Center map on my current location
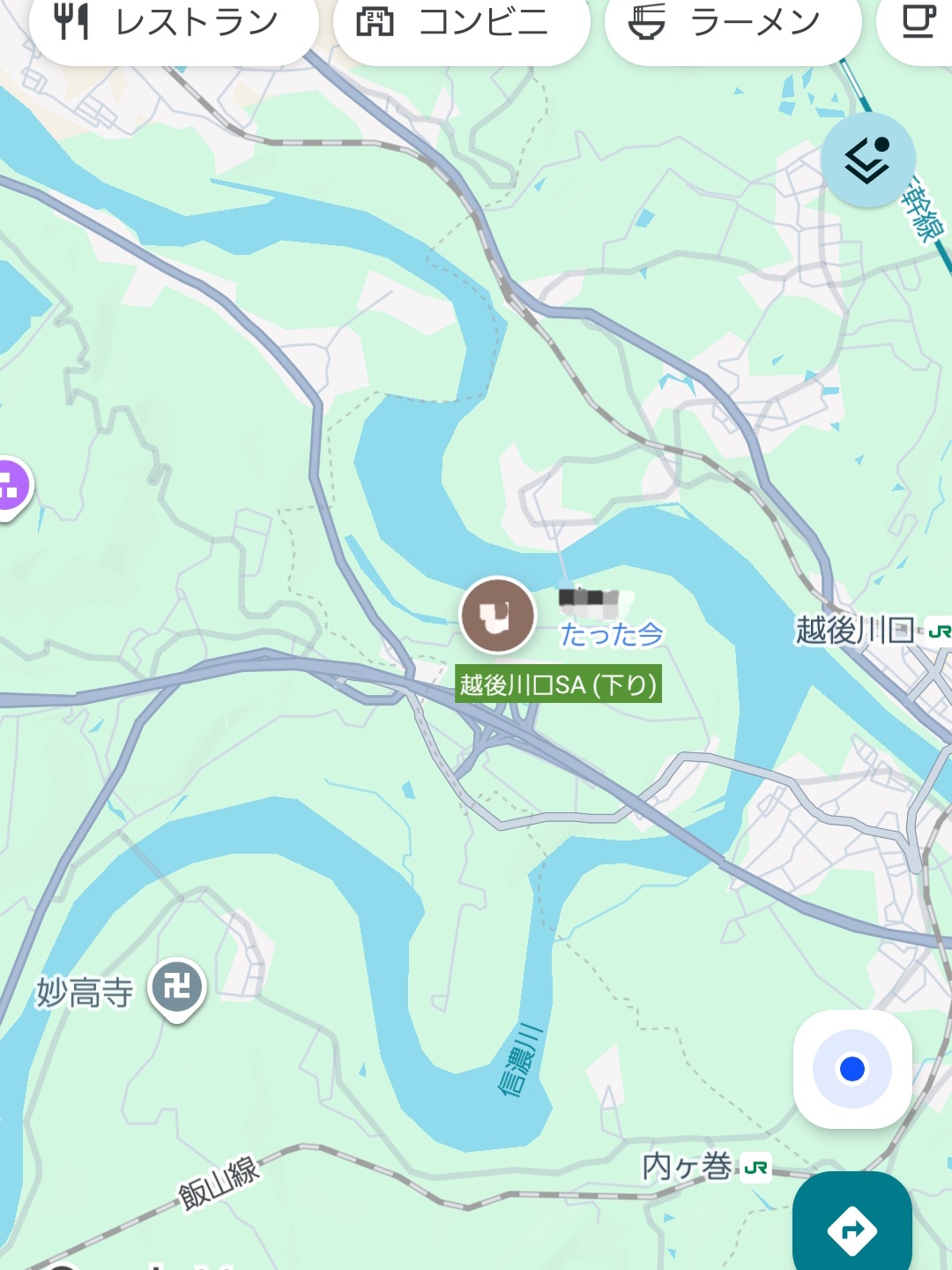 [x=852, y=1069]
